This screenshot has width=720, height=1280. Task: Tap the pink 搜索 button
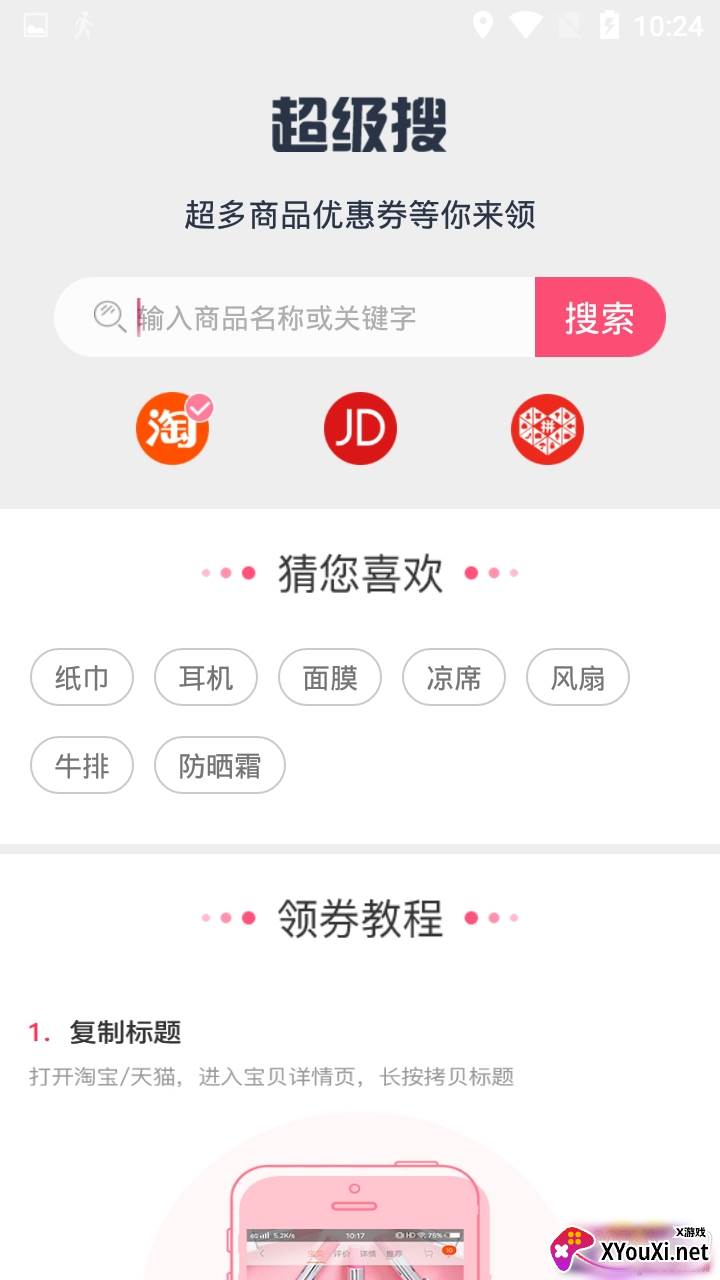click(600, 318)
